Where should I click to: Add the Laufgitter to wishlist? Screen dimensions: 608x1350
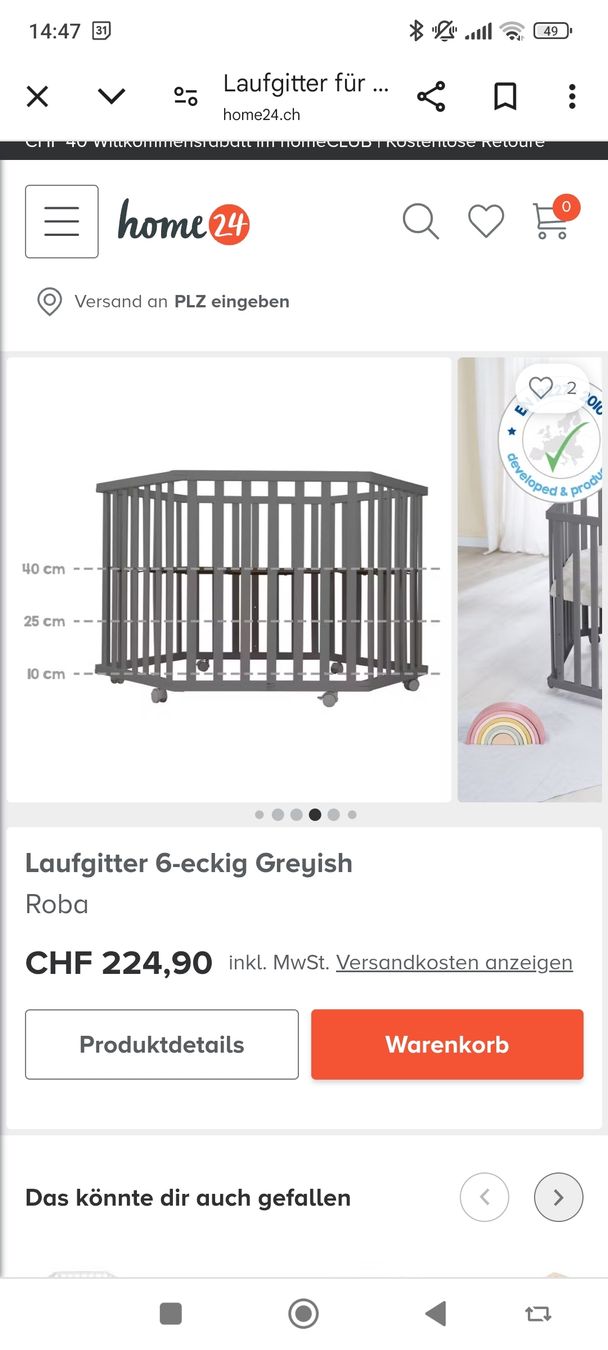(542, 388)
